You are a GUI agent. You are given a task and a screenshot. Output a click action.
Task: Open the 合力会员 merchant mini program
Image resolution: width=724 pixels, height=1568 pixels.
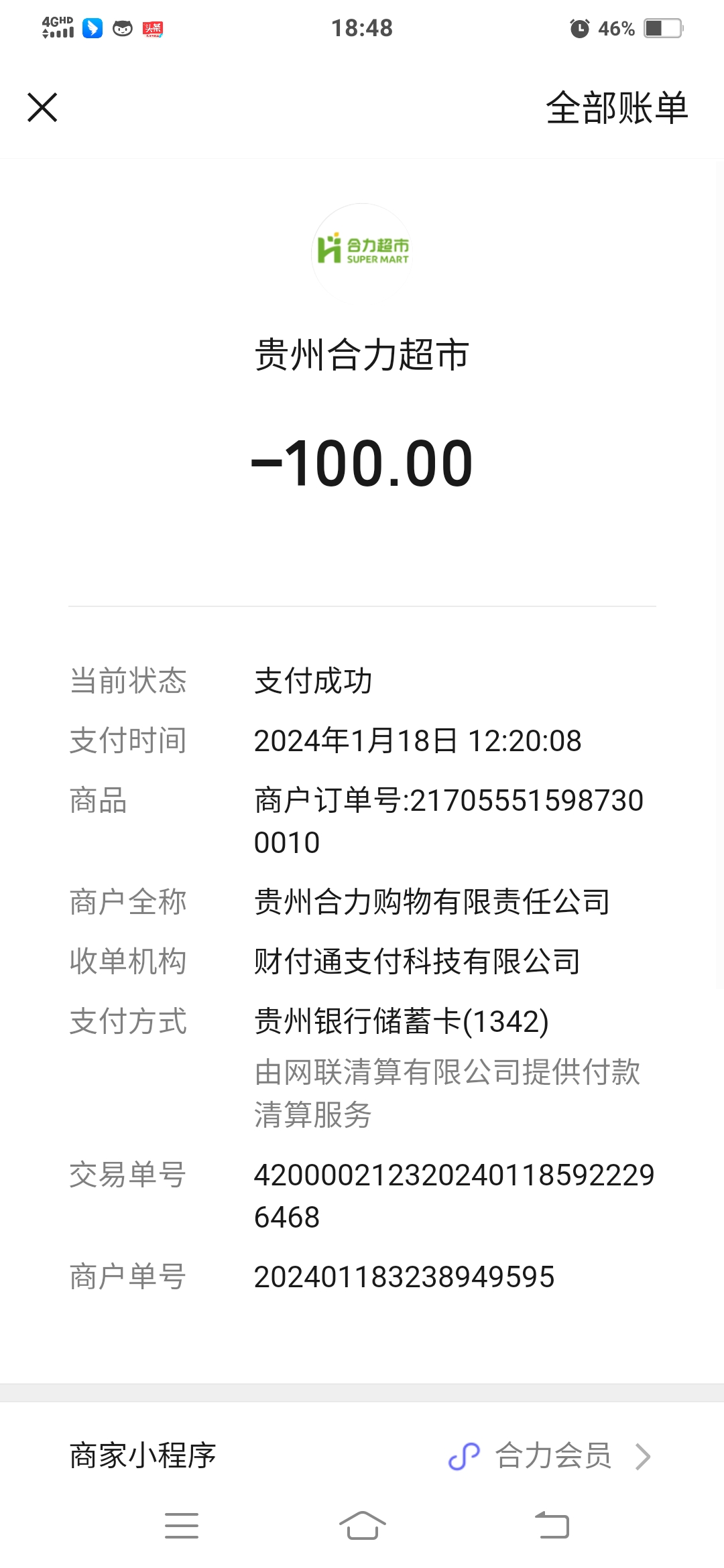(551, 1455)
